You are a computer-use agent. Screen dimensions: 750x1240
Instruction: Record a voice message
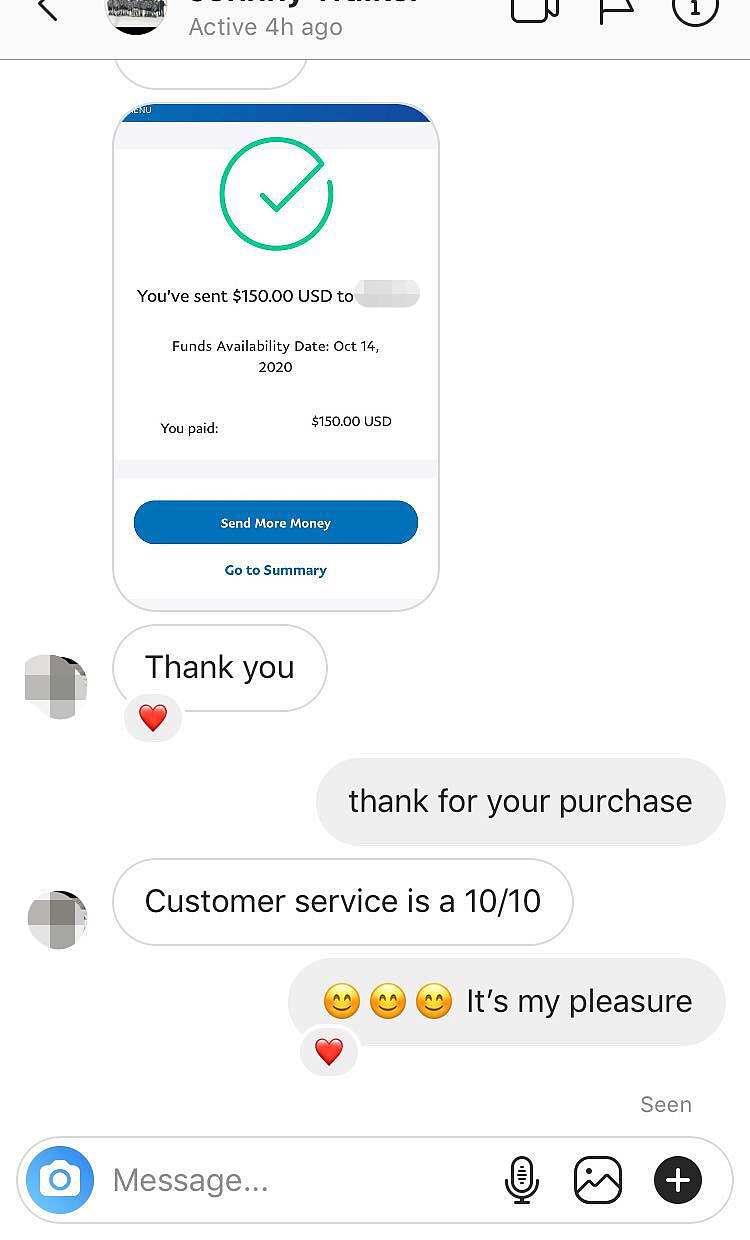522,1180
